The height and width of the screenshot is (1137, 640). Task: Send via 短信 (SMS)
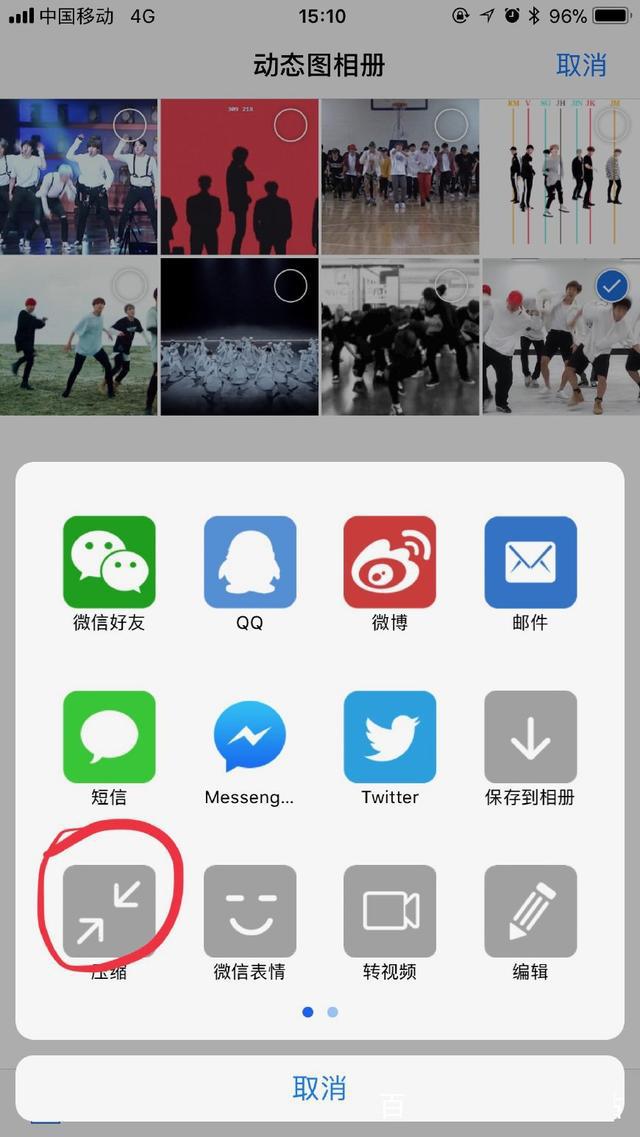[x=109, y=737]
